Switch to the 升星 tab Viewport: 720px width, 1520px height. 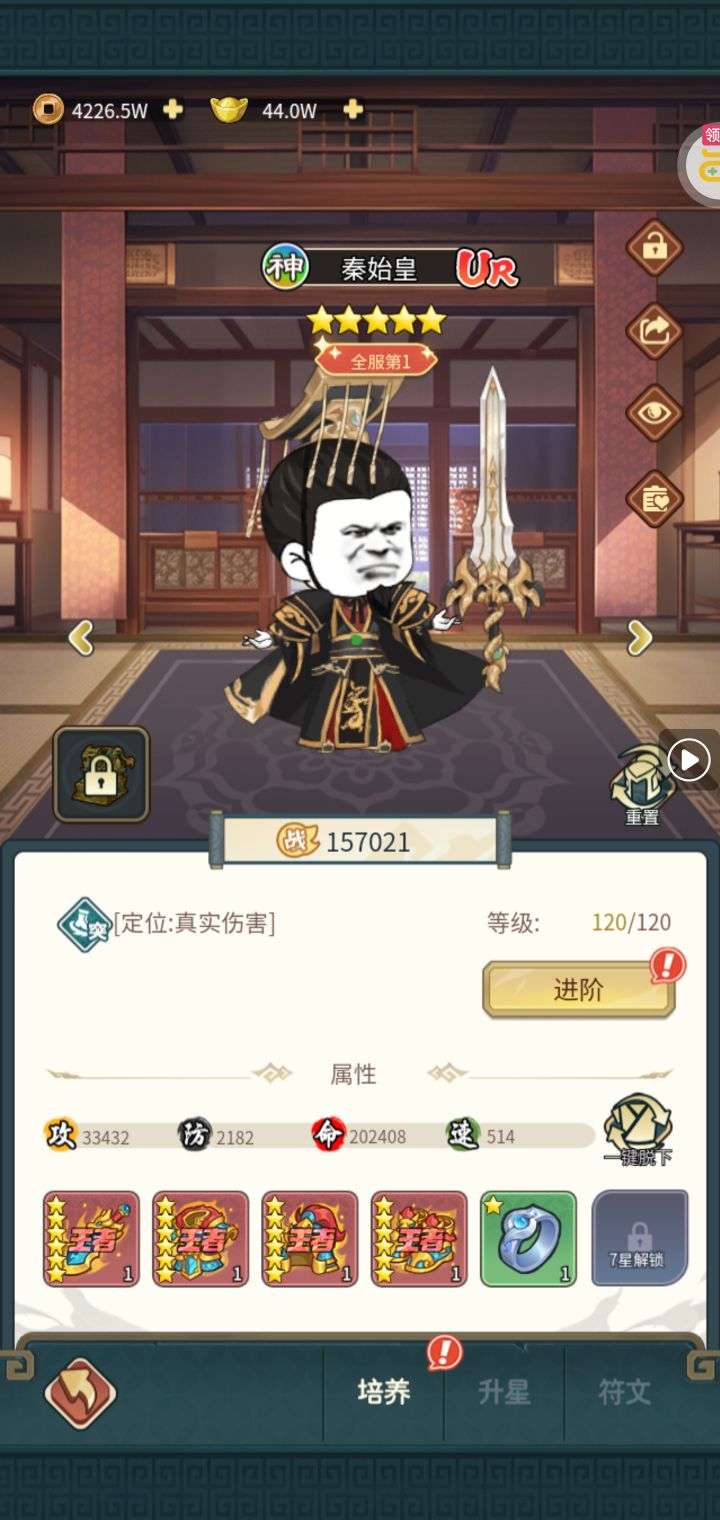click(x=504, y=1392)
